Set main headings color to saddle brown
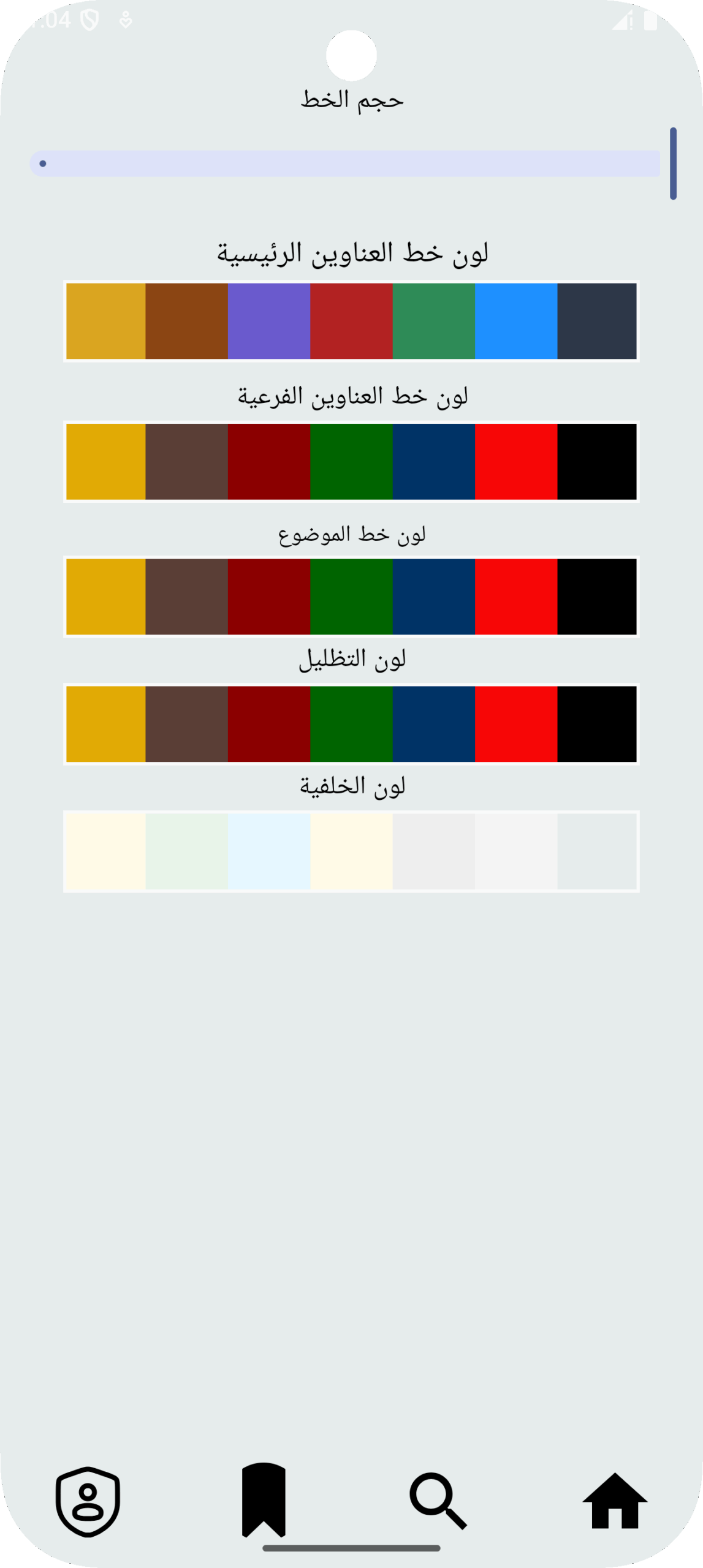Viewport: 703px width, 1568px height. [x=187, y=321]
